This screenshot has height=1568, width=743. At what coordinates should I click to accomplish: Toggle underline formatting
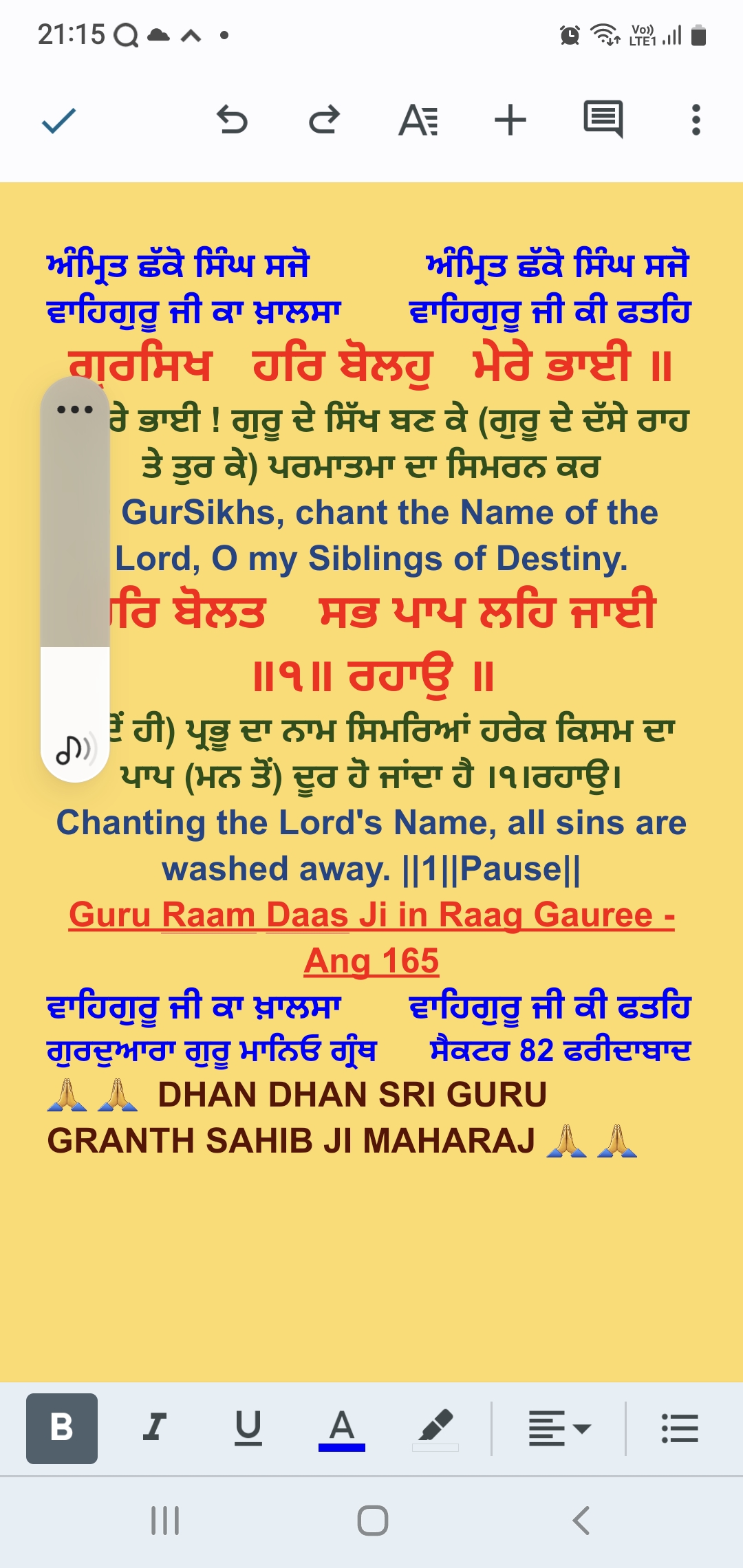pos(248,1428)
